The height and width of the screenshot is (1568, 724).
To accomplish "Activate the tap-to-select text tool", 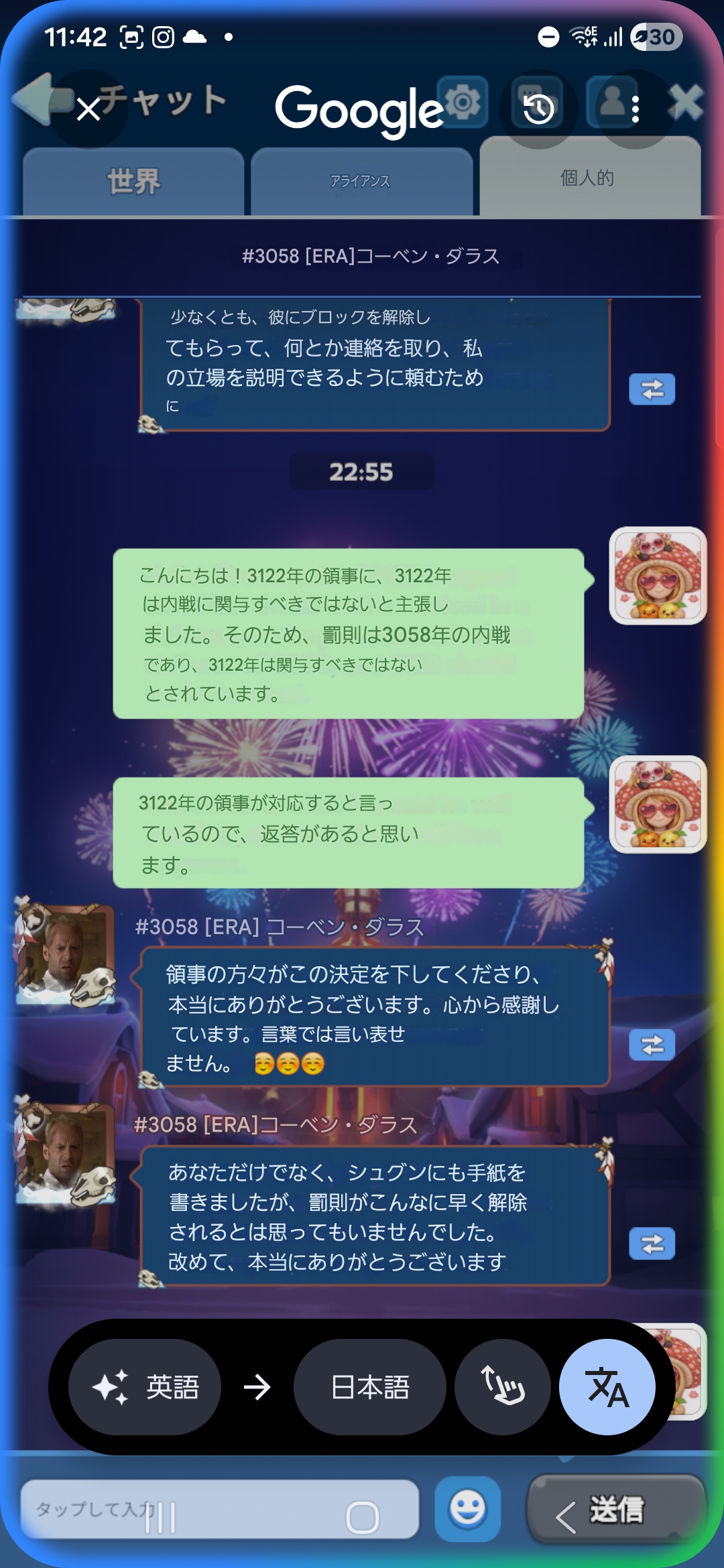I will pos(502,1387).
